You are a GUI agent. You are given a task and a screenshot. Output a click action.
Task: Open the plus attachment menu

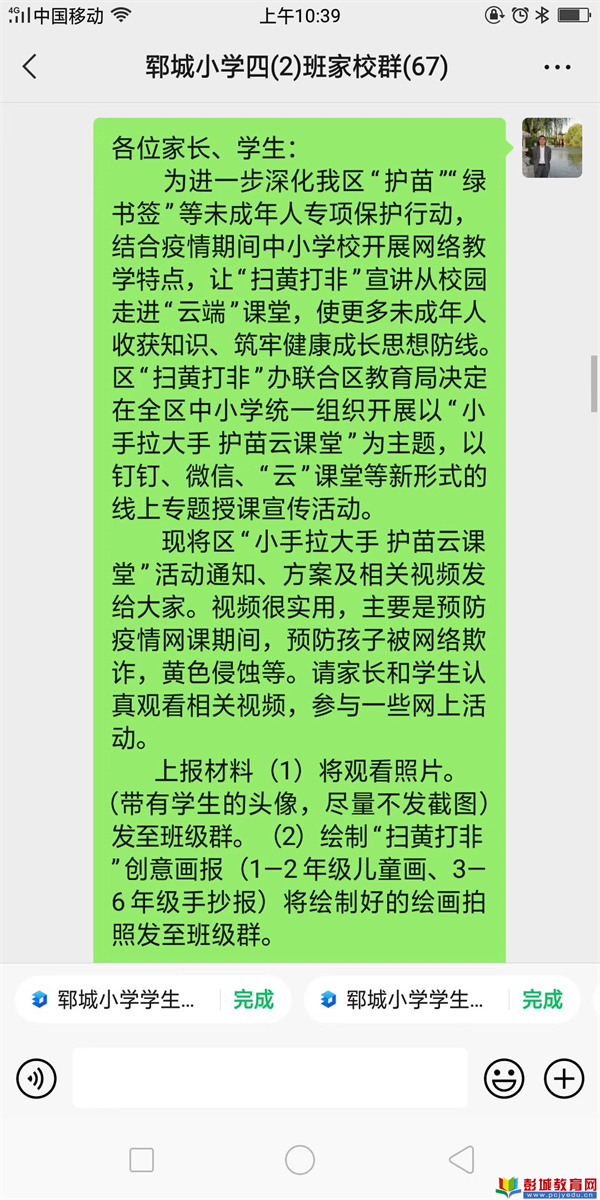tap(564, 1078)
